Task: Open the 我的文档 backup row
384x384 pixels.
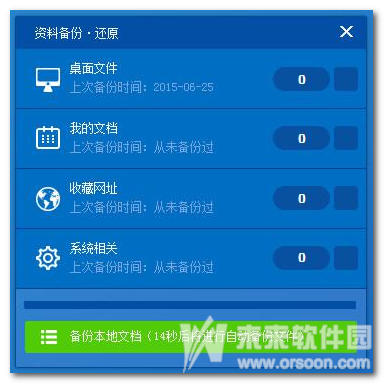Action: pos(191,139)
